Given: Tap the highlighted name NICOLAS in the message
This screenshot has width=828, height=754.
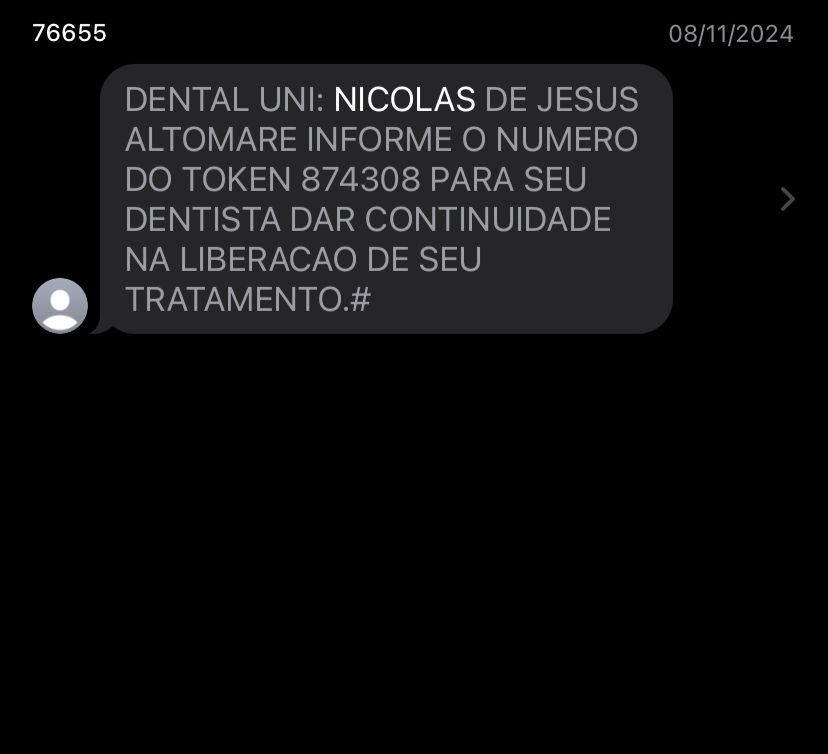Looking at the screenshot, I should (x=404, y=100).
